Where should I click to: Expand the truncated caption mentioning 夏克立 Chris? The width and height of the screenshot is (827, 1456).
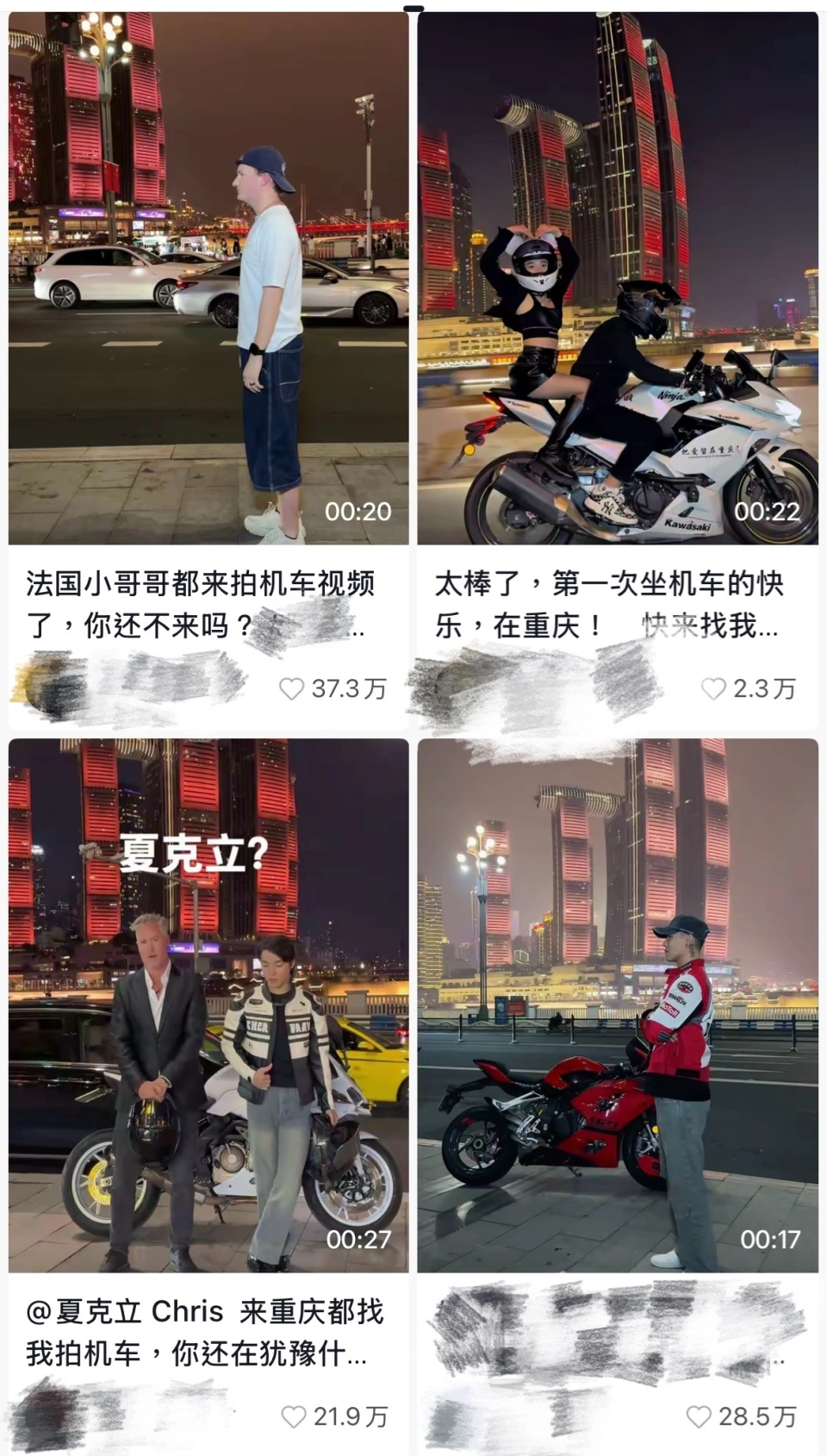click(203, 1339)
